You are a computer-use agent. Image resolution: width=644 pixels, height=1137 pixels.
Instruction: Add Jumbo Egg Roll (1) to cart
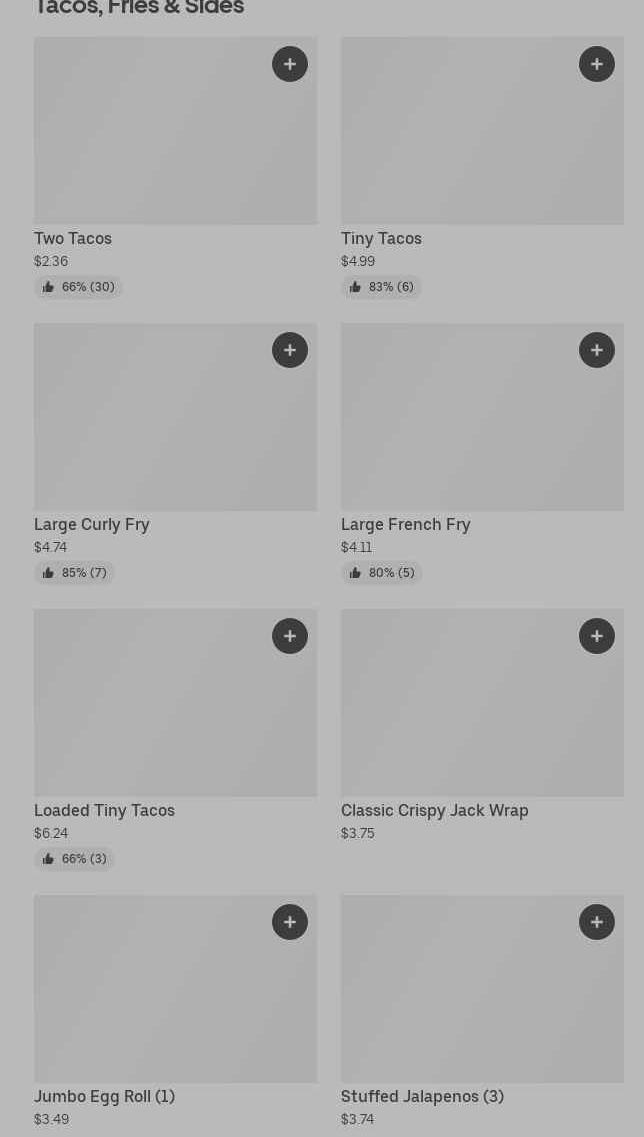pos(290,922)
